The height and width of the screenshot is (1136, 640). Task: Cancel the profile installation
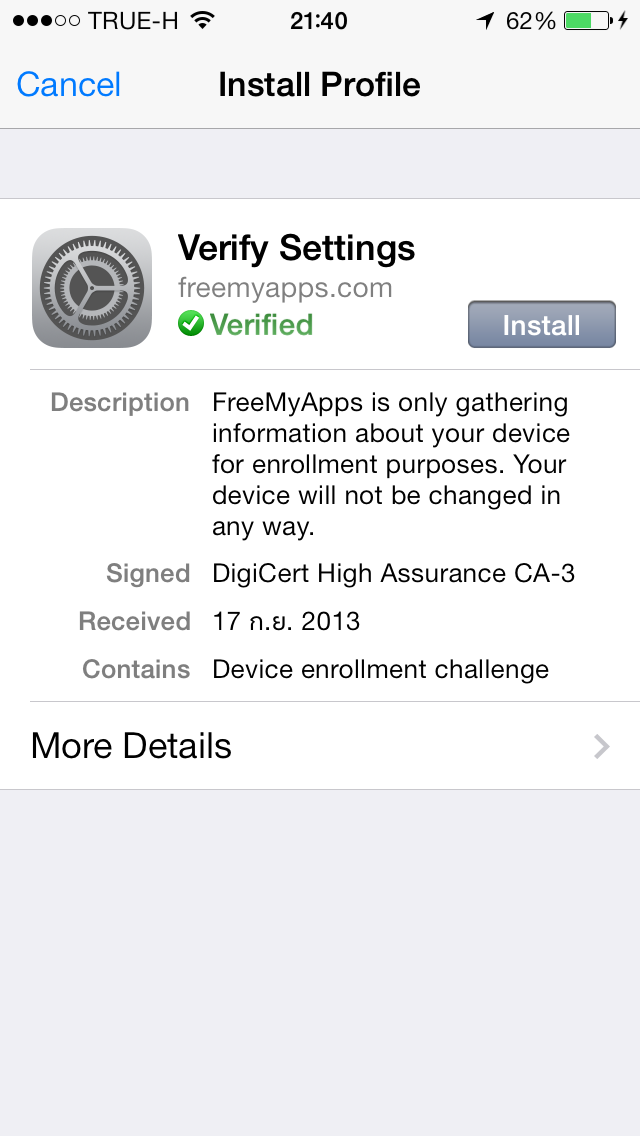[x=69, y=85]
